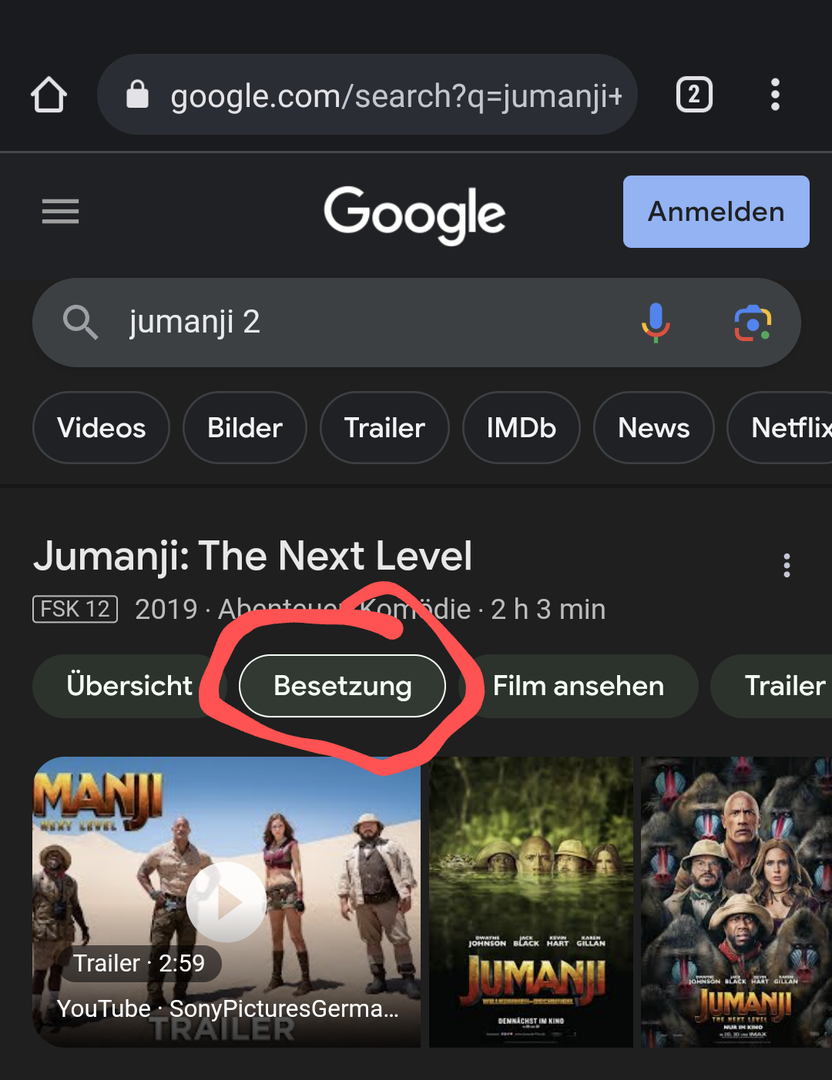The width and height of the screenshot is (832, 1080).
Task: Open more options for Jumanji: The Next Level
Action: click(x=787, y=566)
